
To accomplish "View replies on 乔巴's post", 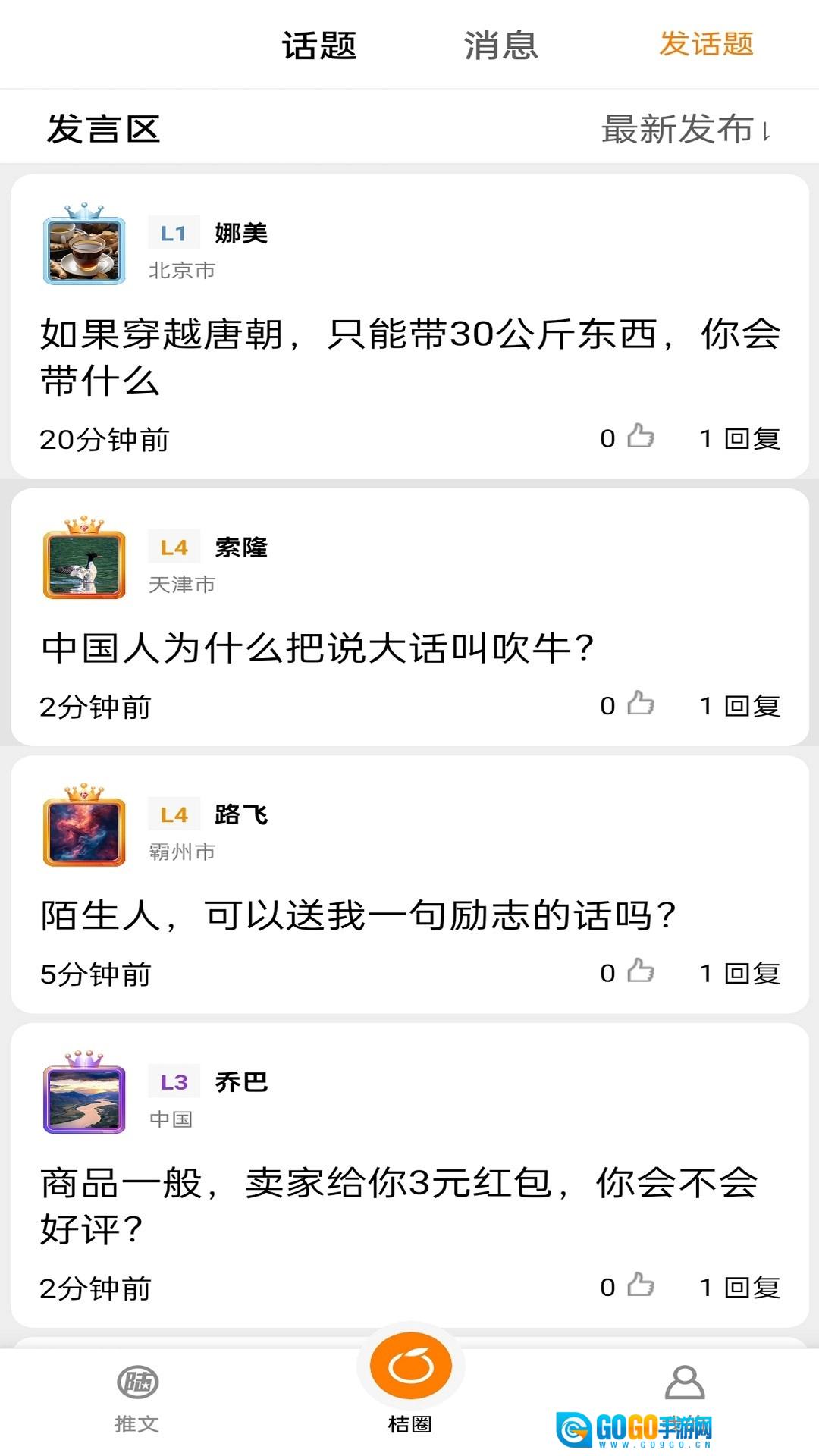I will 739,1287.
